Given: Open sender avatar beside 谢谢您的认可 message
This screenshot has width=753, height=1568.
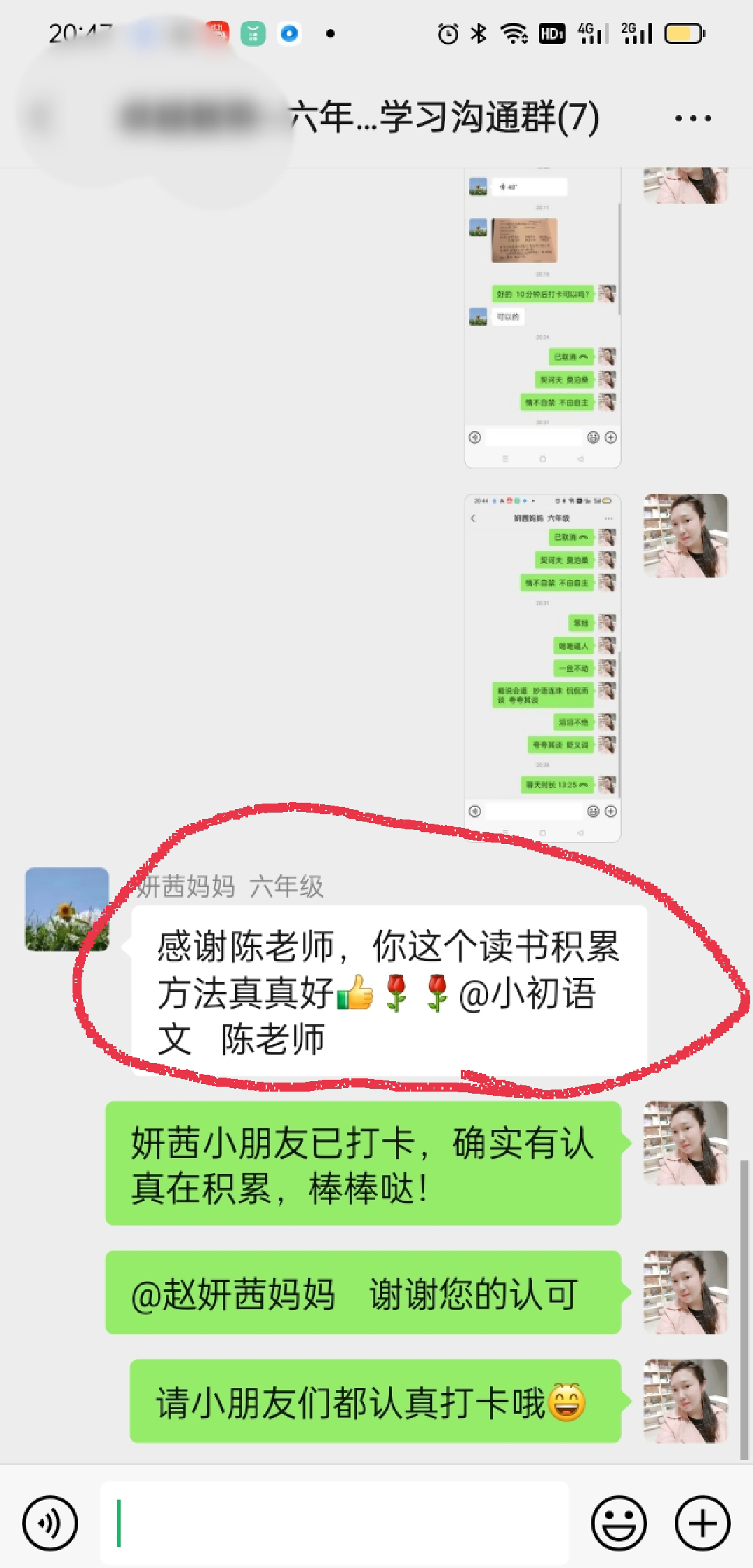Looking at the screenshot, I should [x=685, y=1292].
